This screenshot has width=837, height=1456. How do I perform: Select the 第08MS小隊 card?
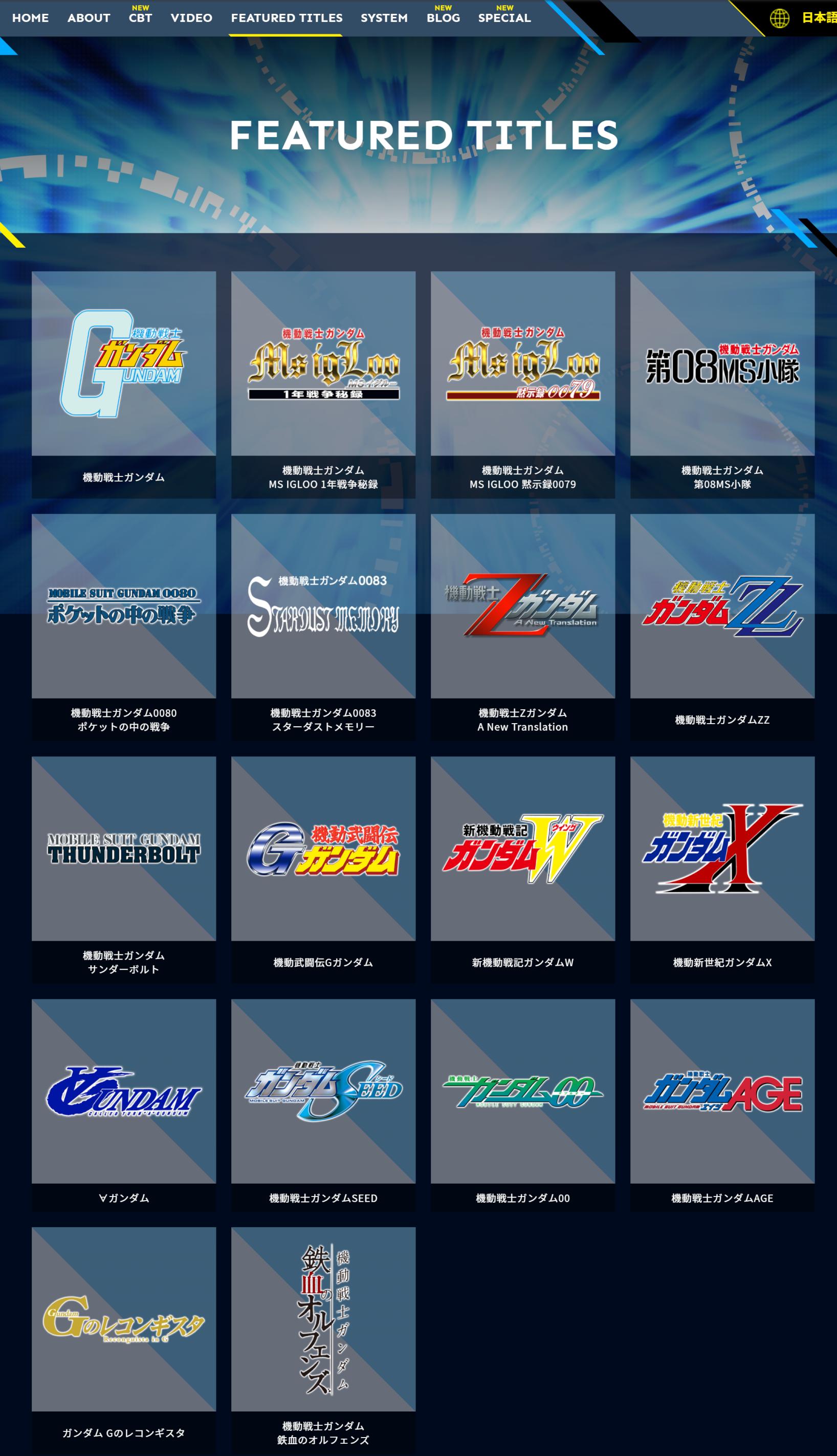[x=722, y=384]
